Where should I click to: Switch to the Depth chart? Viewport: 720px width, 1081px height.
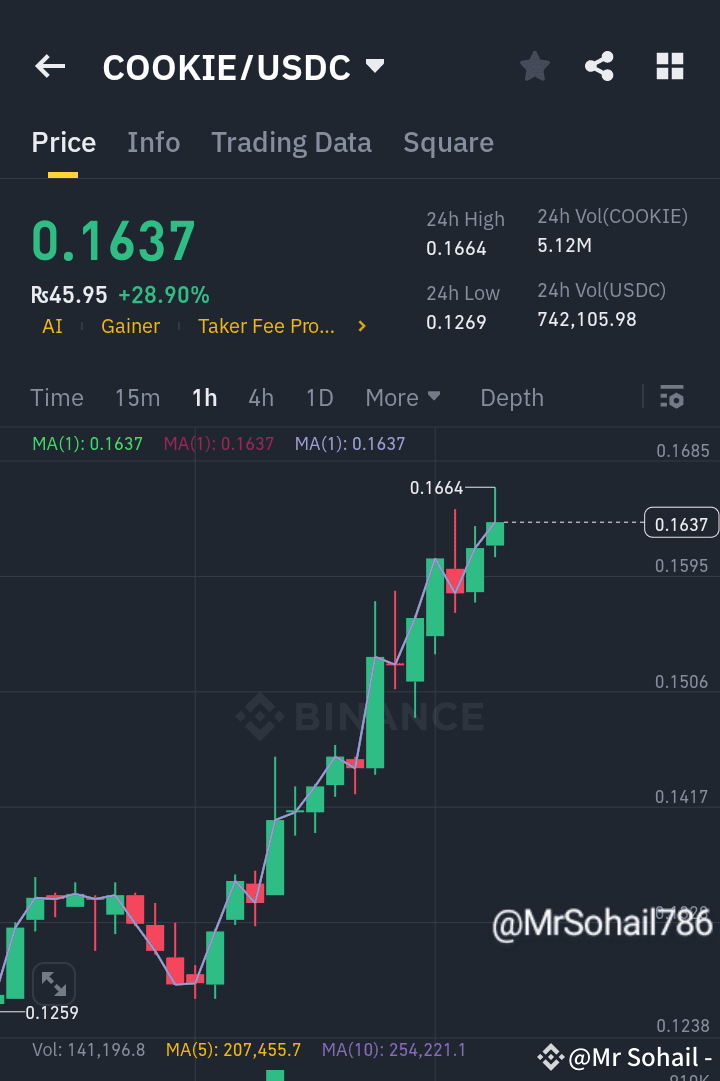point(512,398)
